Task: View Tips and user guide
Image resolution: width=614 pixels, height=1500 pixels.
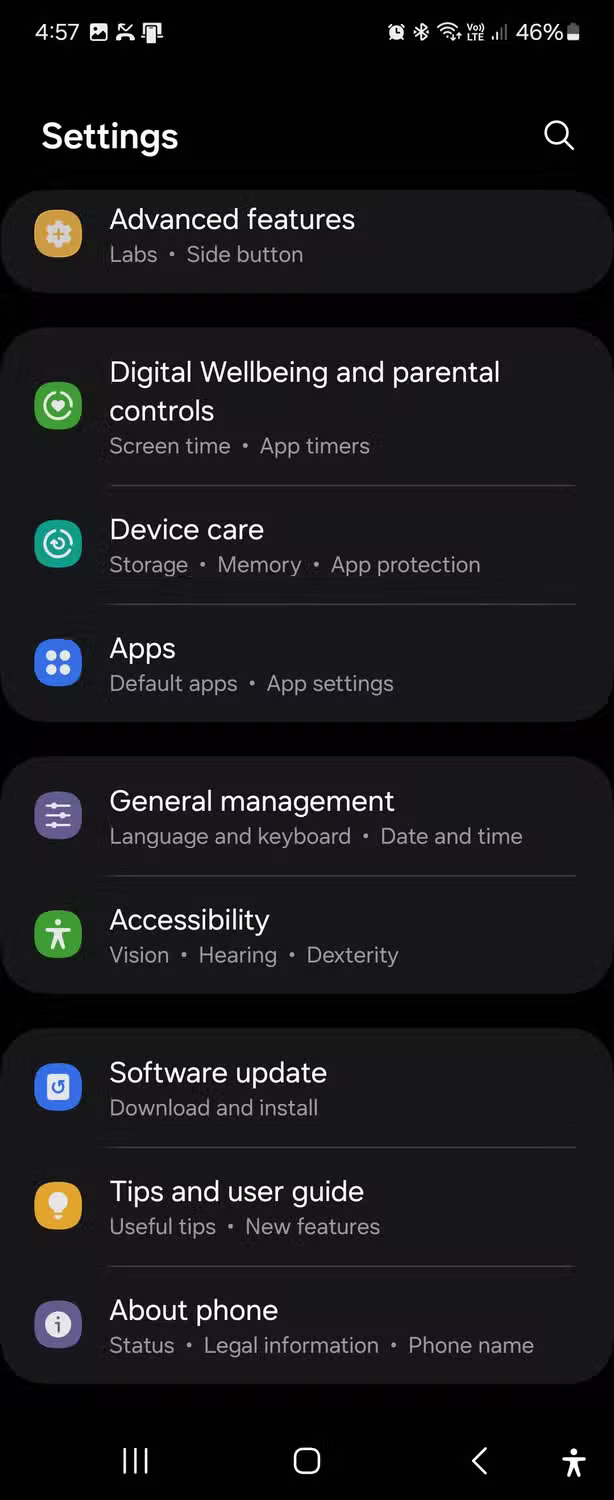Action: (306, 1207)
